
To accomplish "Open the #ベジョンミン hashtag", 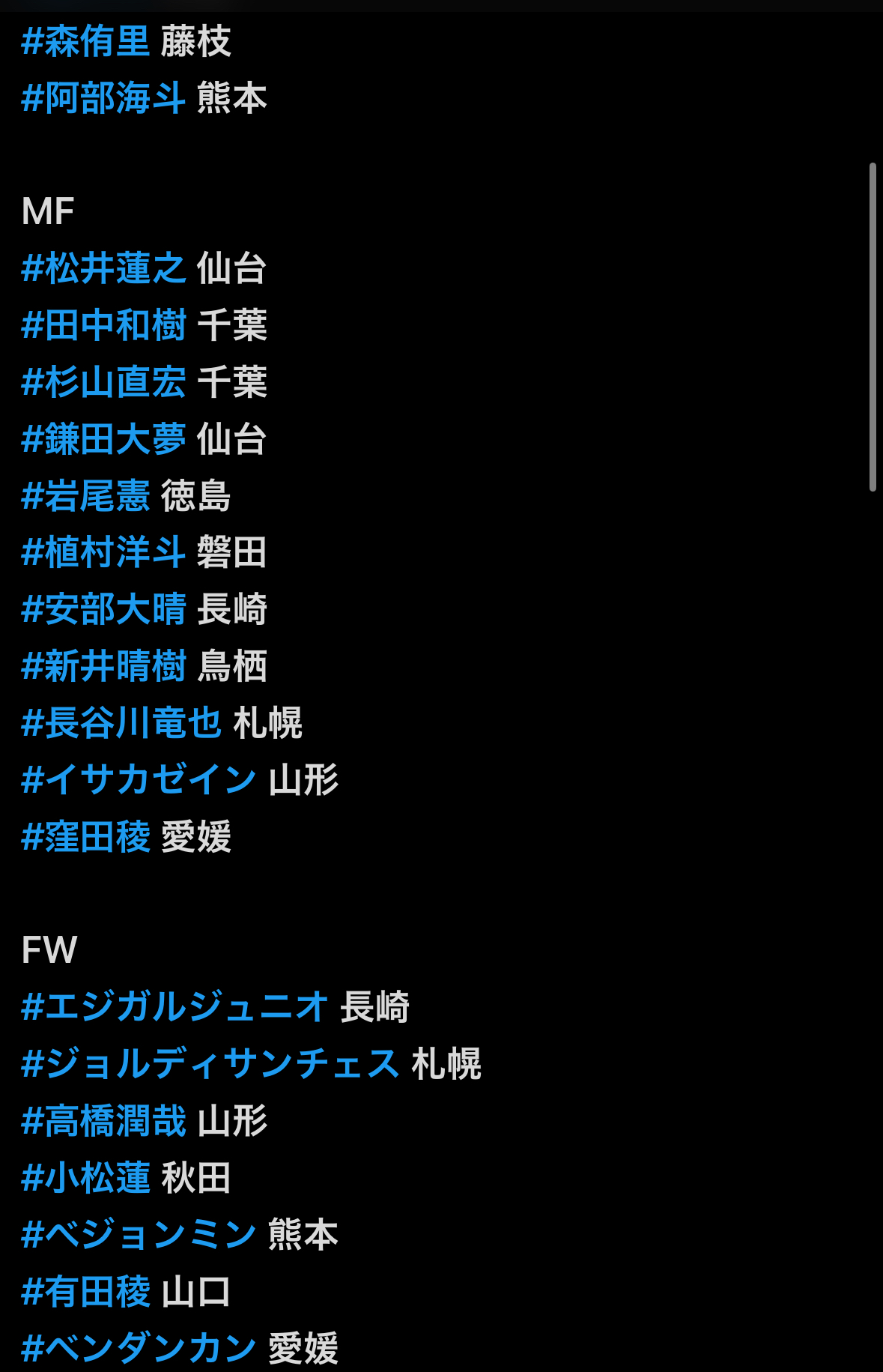I will point(139,1235).
